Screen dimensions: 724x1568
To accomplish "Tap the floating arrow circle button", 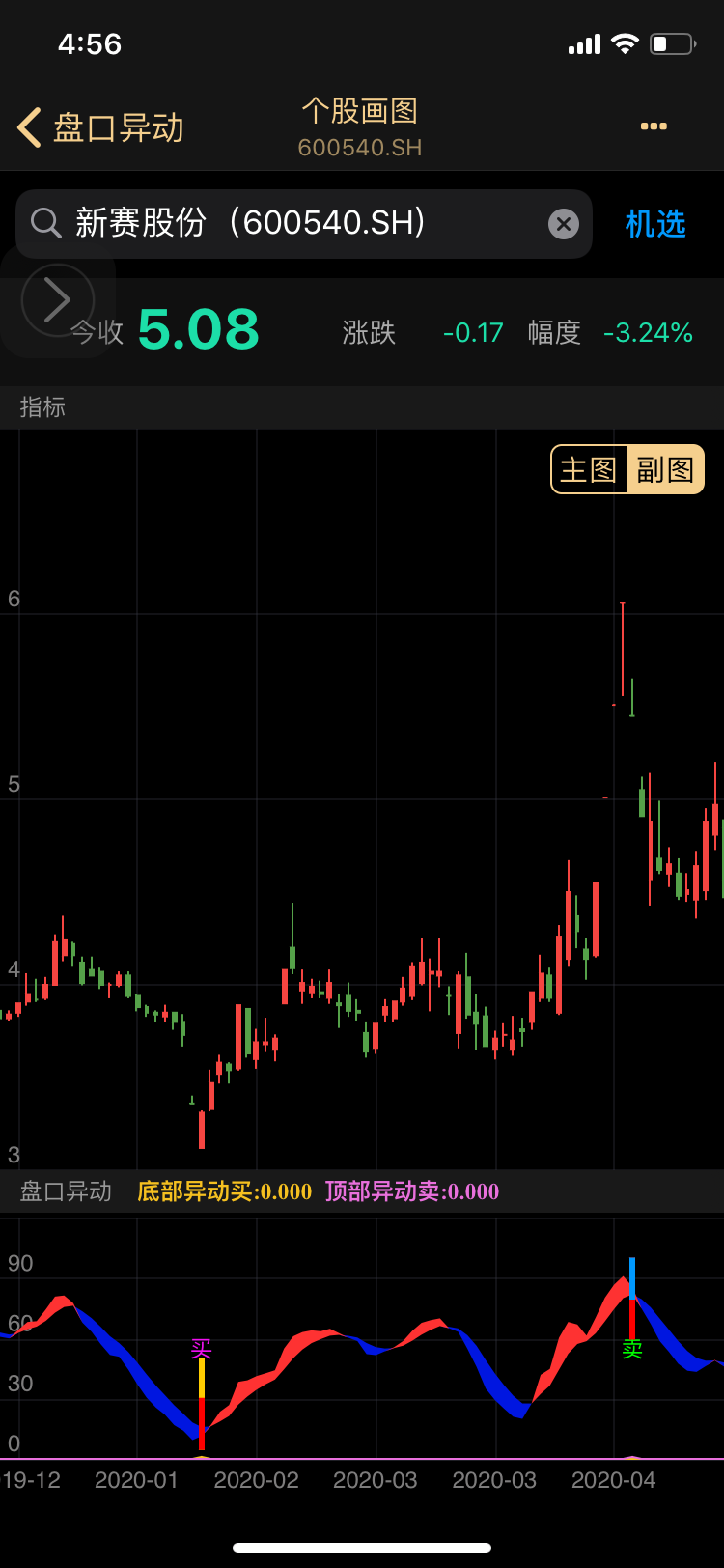I will (x=58, y=300).
